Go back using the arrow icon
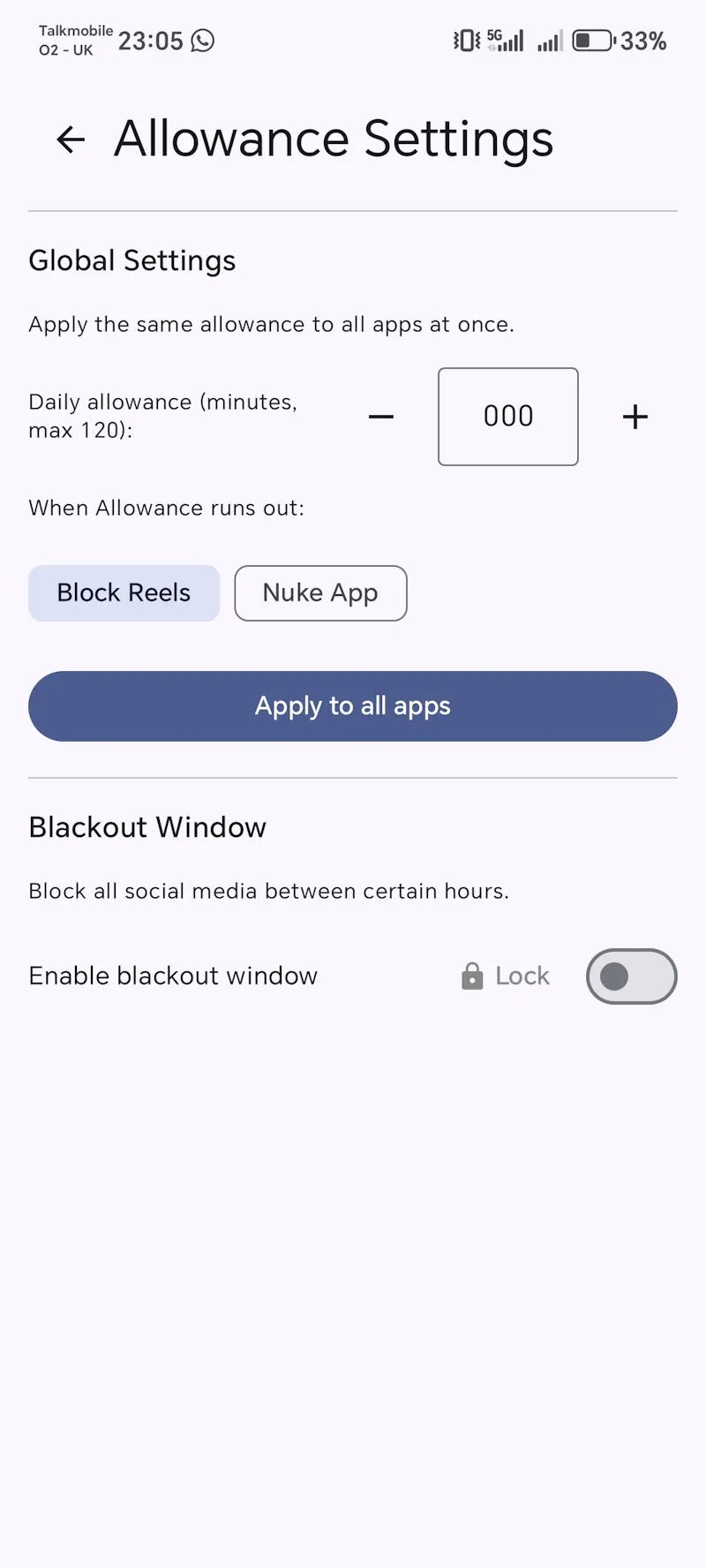Viewport: 706px width, 1568px height. [71, 139]
